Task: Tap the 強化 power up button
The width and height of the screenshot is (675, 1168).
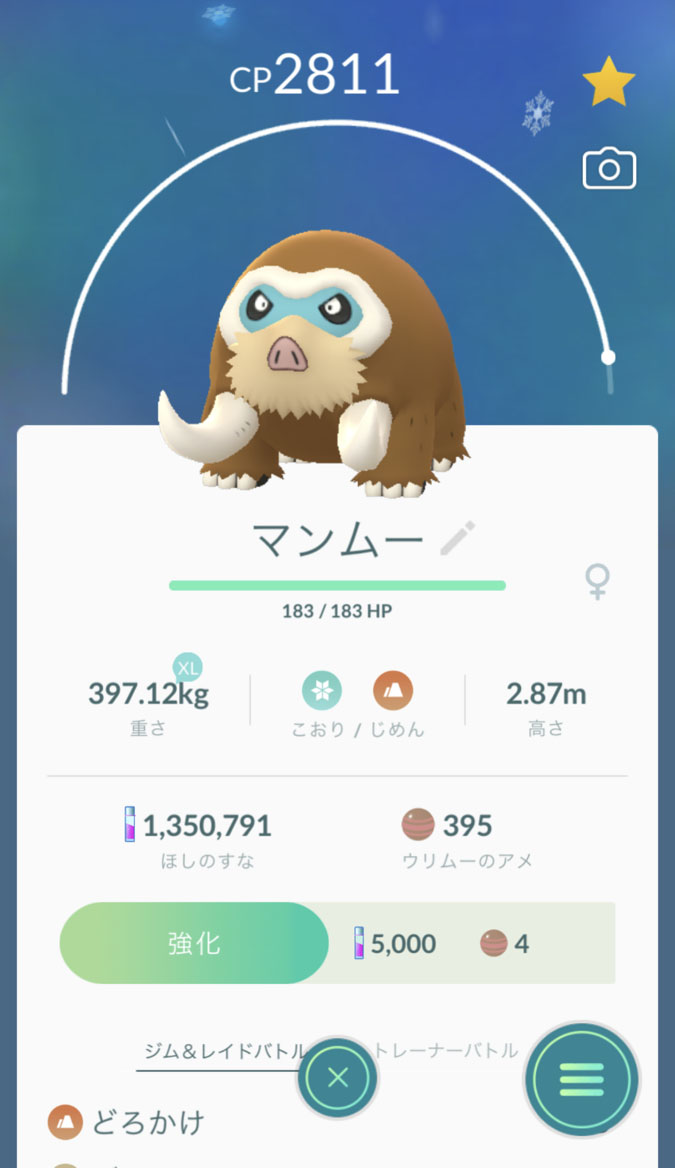Action: tap(194, 943)
